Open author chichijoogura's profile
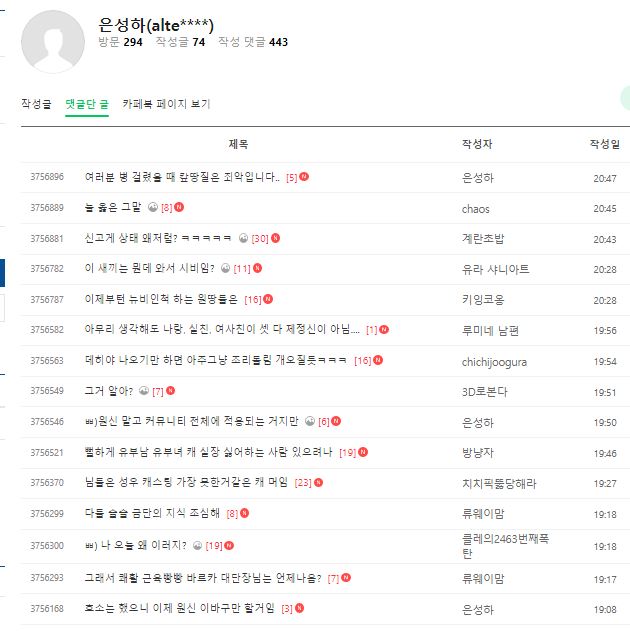The width and height of the screenshot is (630, 631). click(496, 361)
